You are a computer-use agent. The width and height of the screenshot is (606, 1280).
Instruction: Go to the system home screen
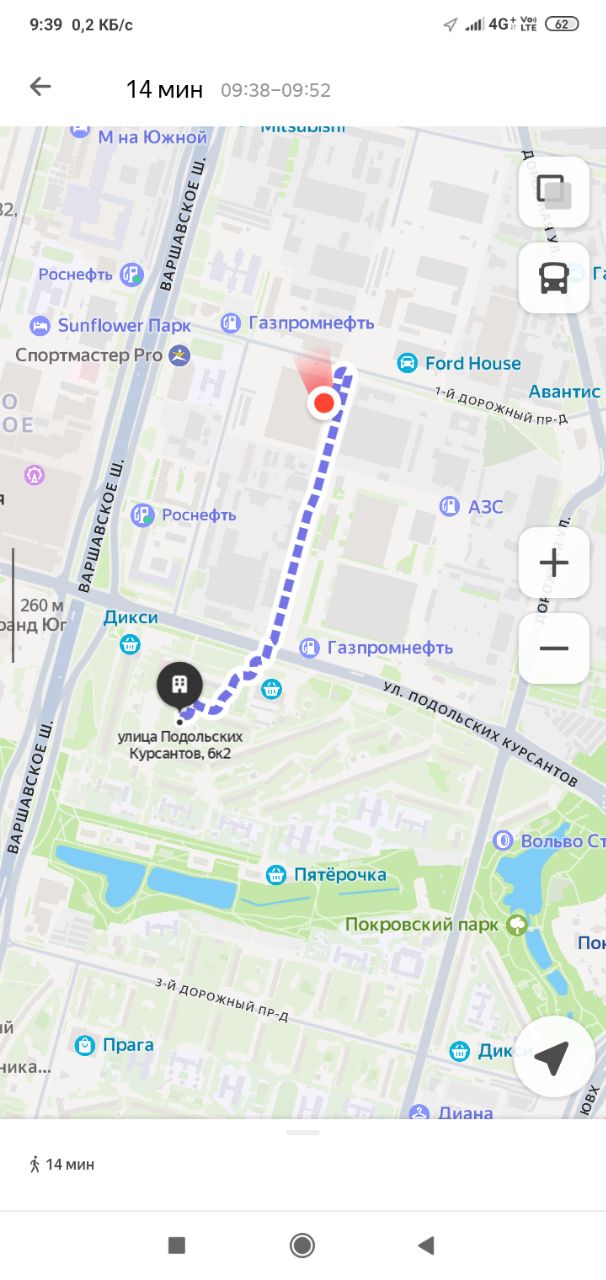[x=302, y=1245]
